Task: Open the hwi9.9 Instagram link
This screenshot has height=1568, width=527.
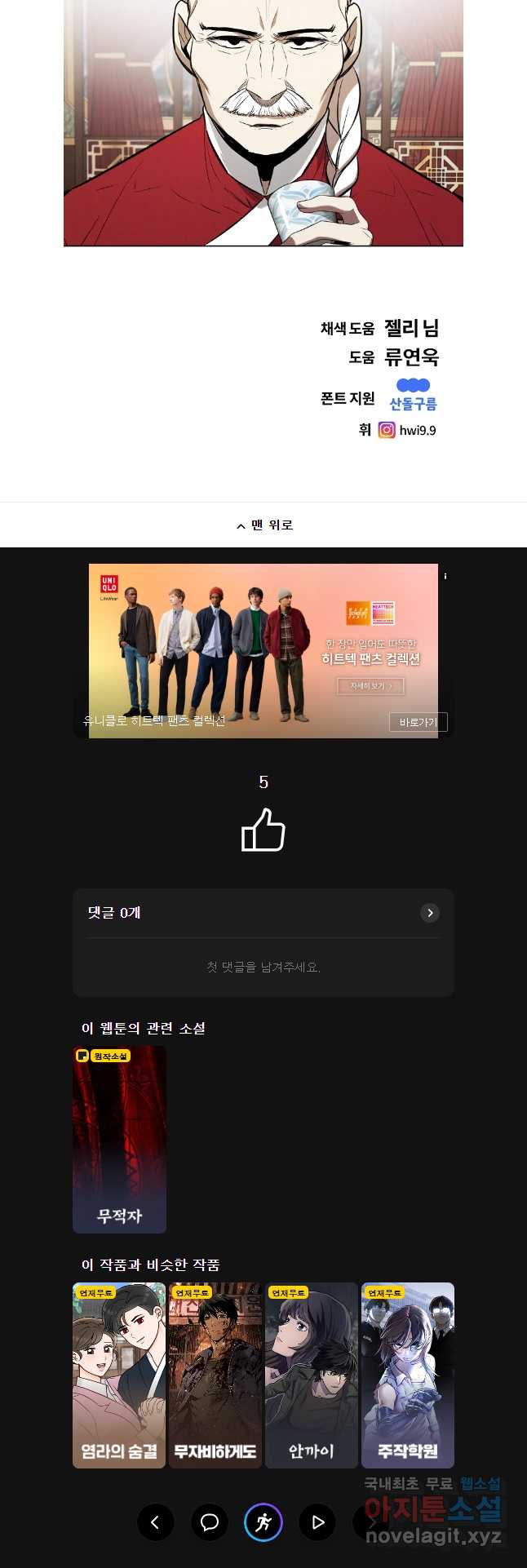Action: click(408, 430)
